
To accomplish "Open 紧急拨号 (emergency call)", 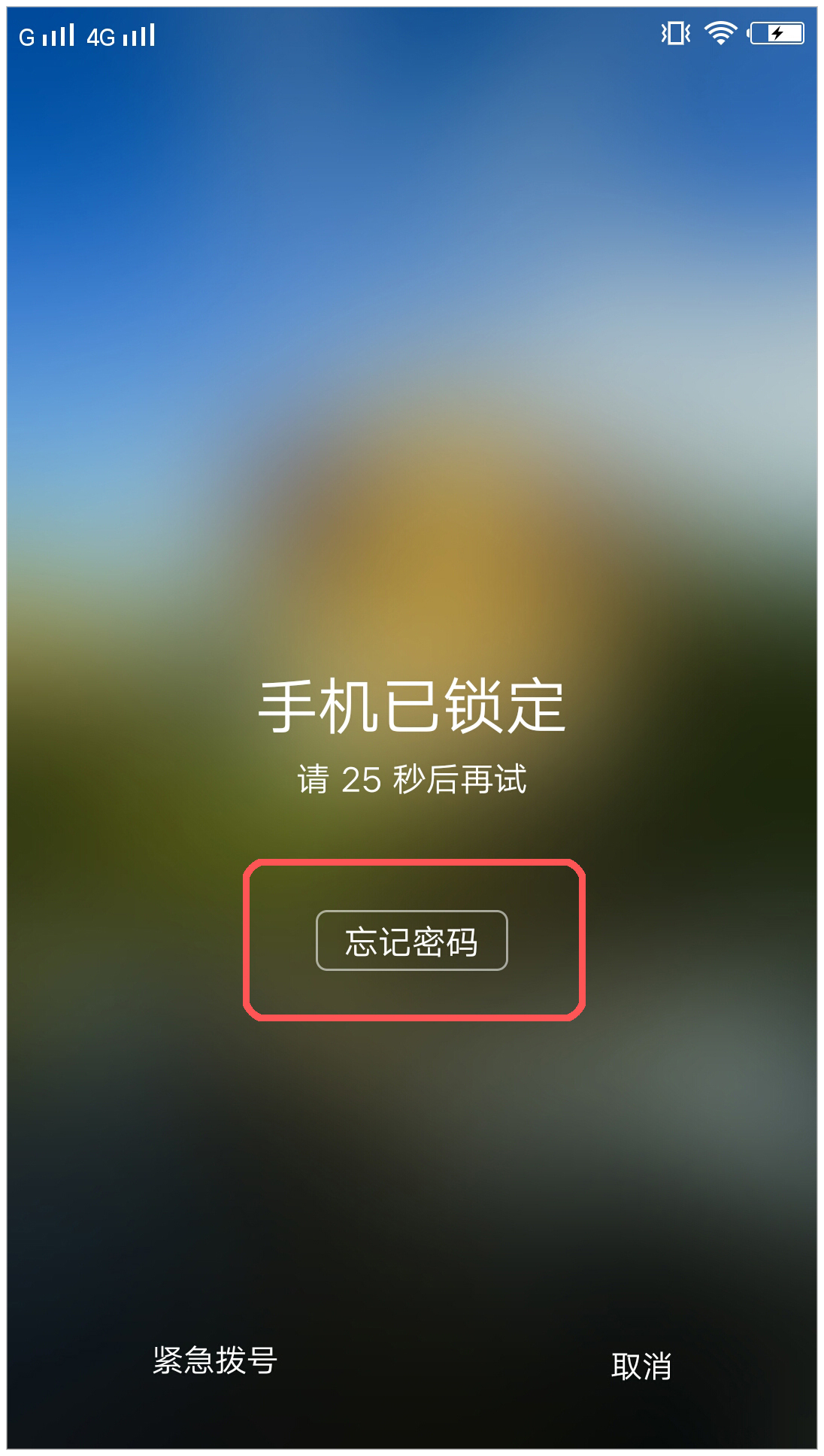I will coord(215,1360).
